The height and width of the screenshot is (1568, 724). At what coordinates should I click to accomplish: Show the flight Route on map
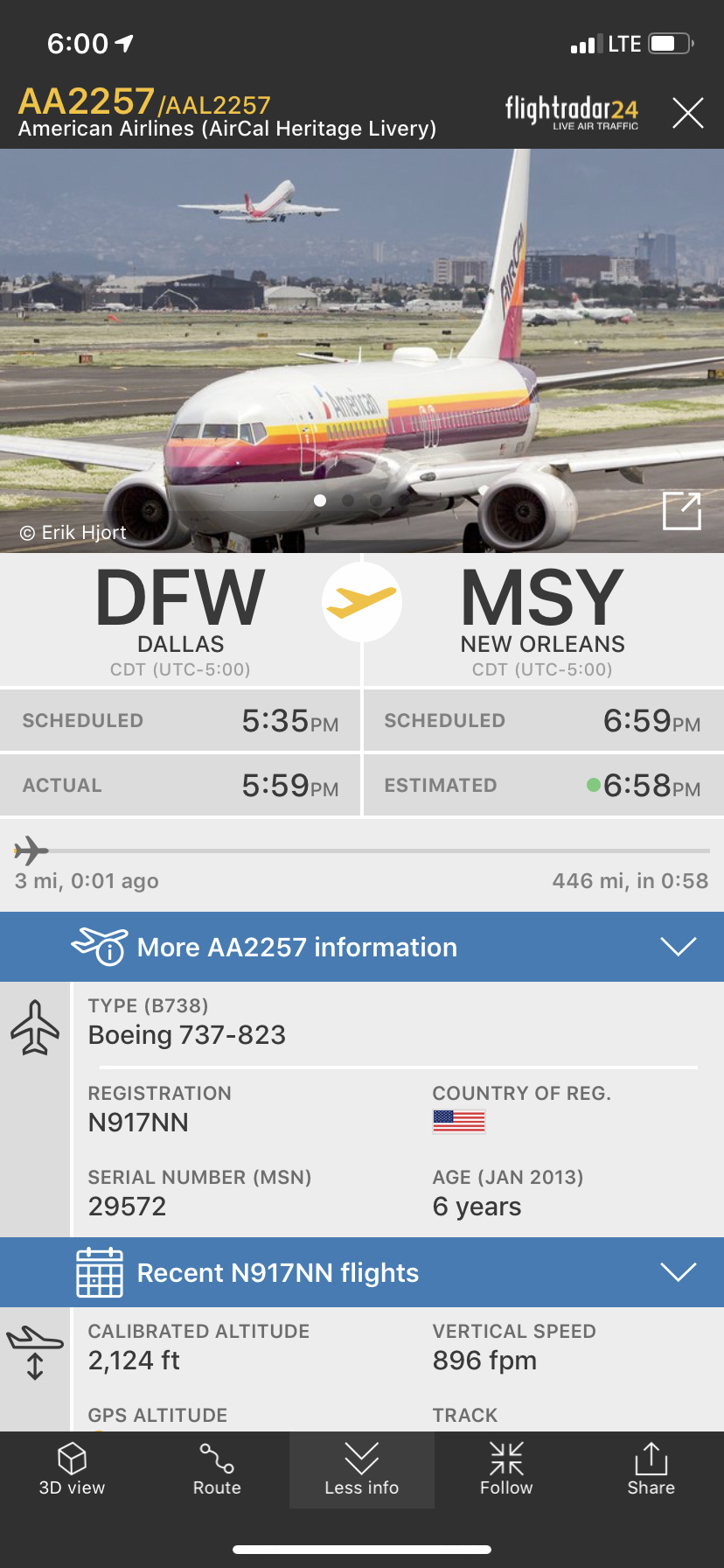pos(217,1470)
